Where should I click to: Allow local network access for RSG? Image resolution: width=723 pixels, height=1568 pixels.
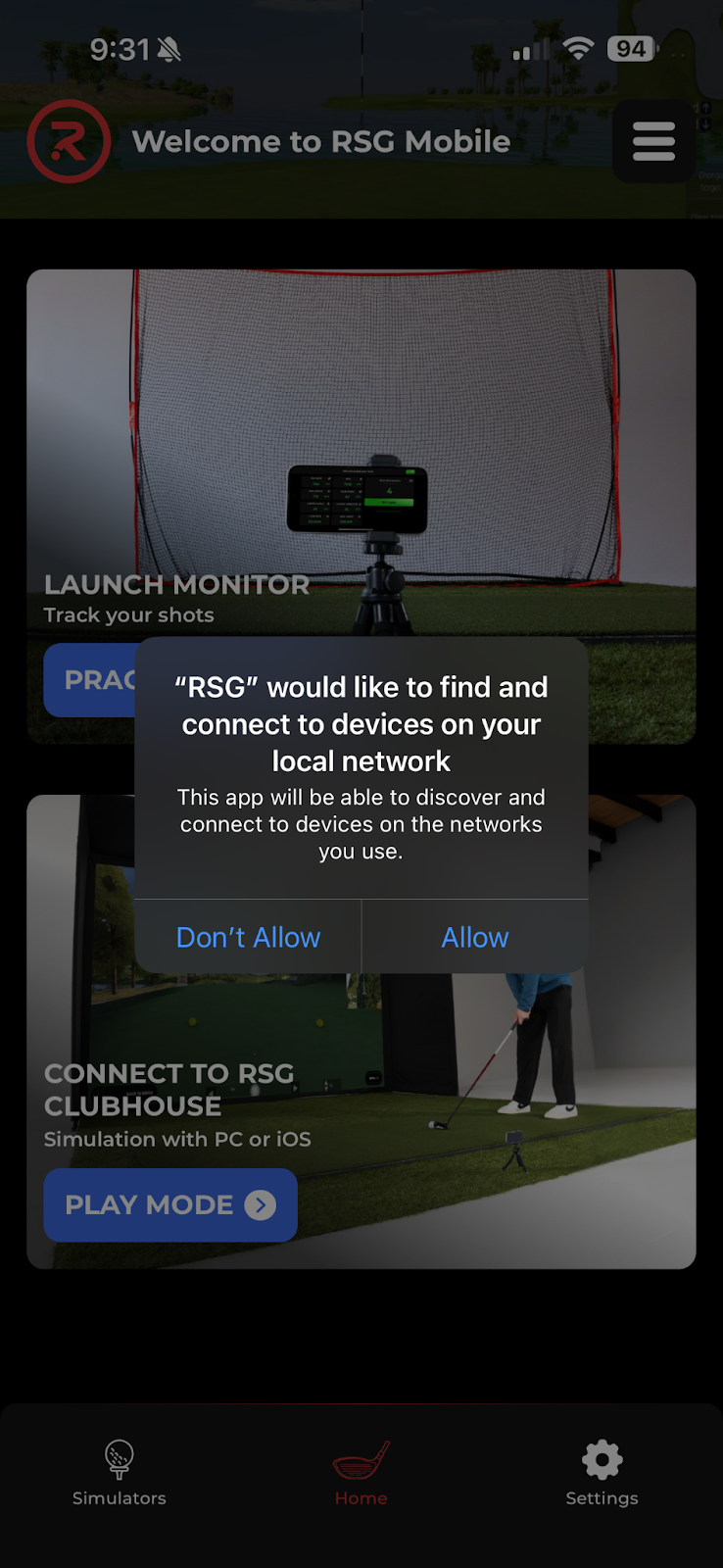[x=475, y=938]
